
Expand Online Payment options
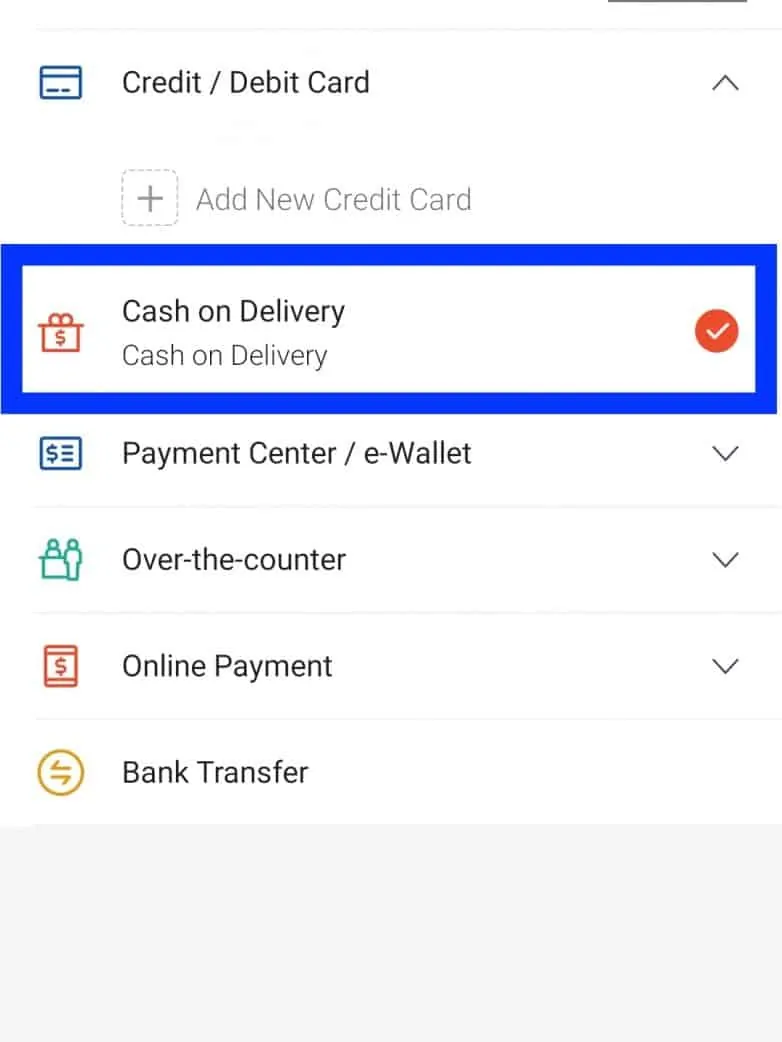(724, 666)
